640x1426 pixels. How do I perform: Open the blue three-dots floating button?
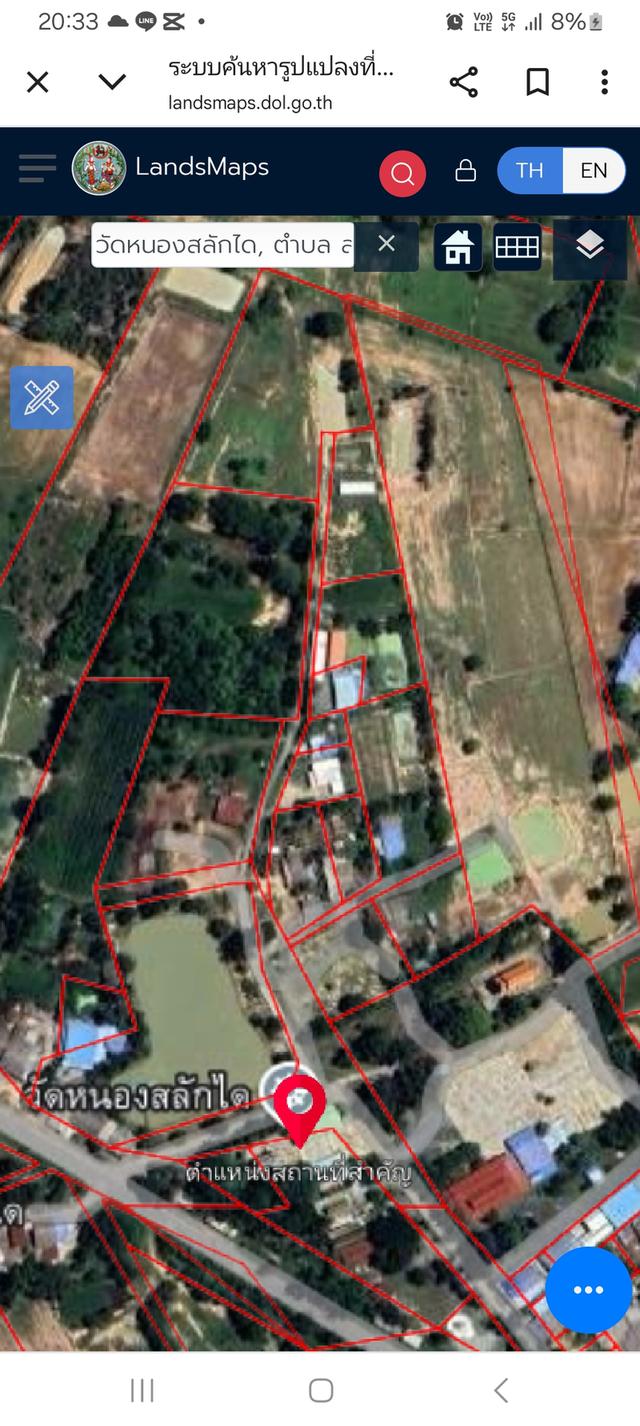[x=588, y=1290]
